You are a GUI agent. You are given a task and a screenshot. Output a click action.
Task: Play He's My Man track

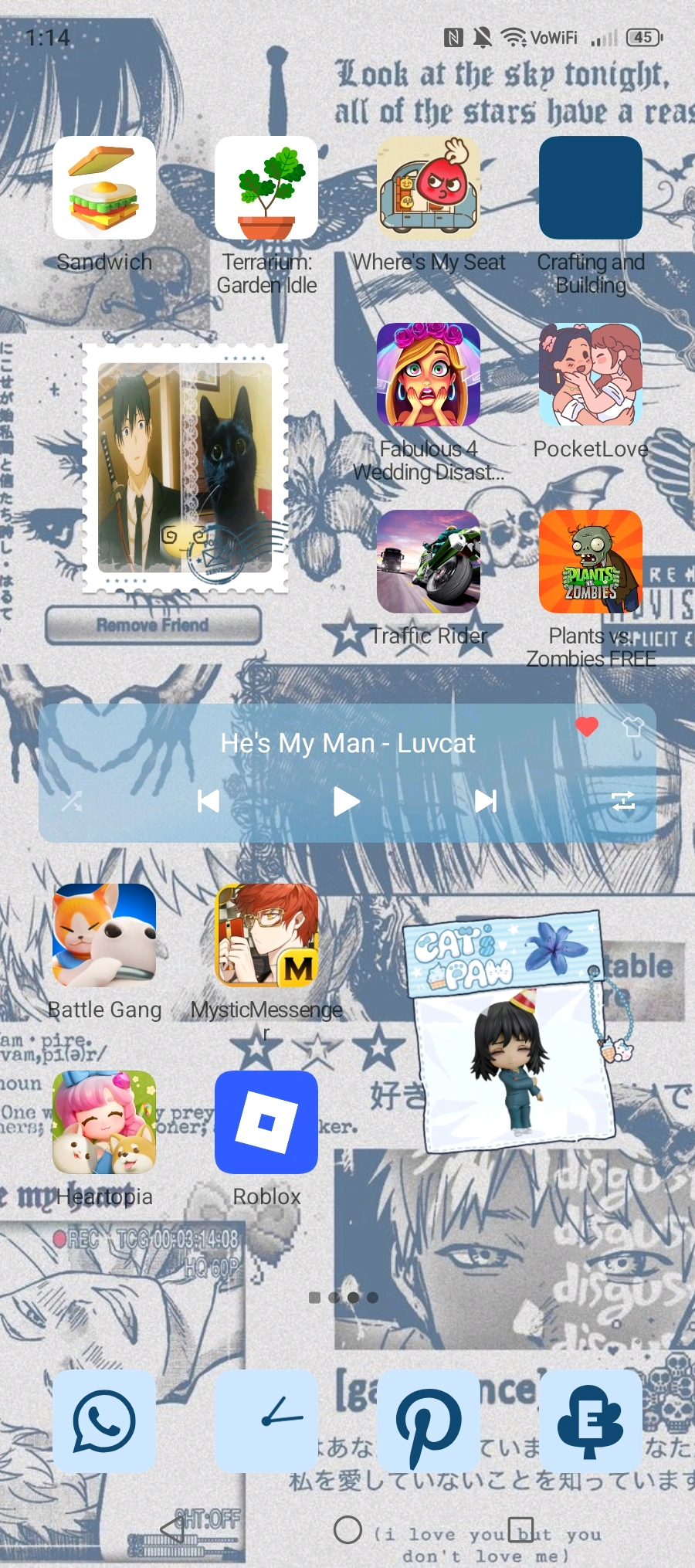347,802
